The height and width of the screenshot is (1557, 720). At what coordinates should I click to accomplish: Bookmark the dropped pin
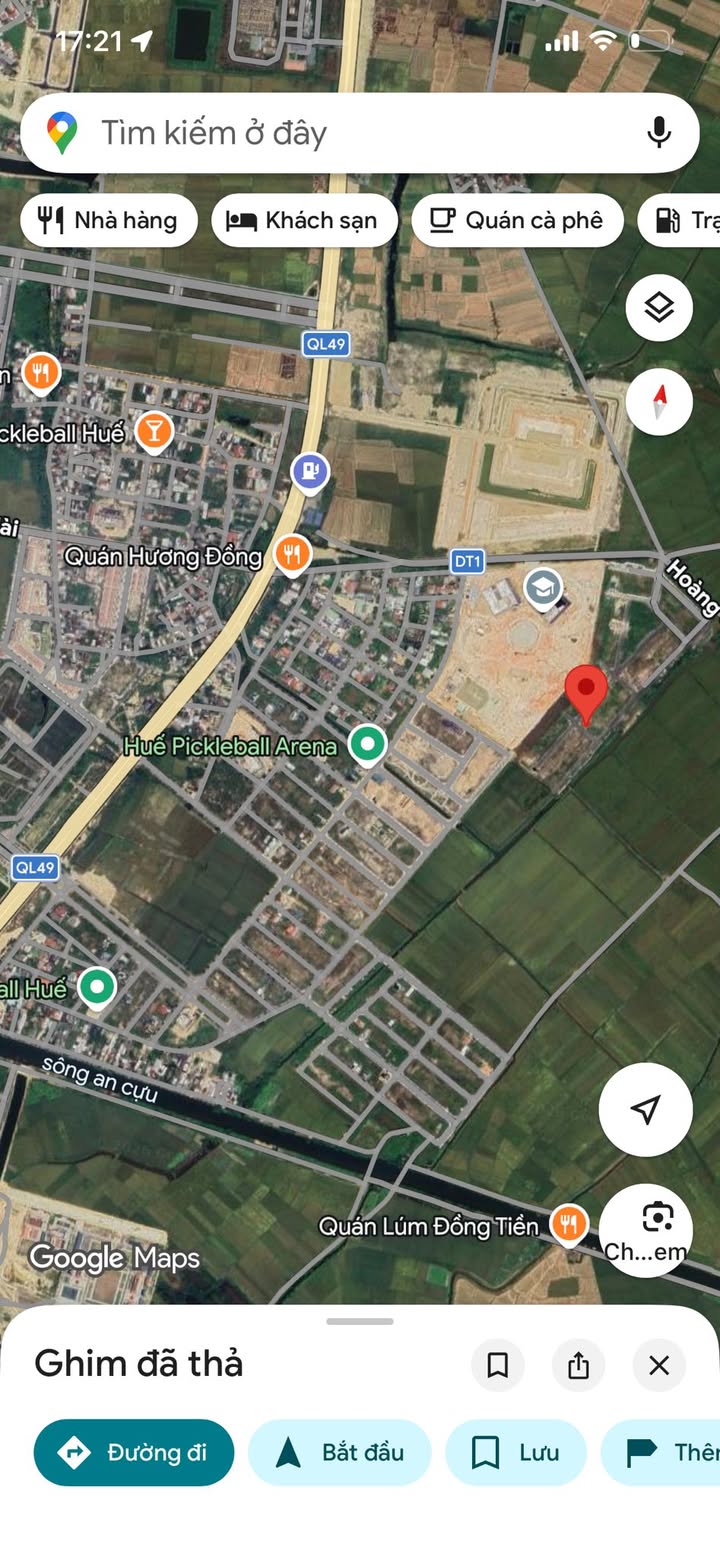click(x=497, y=1365)
